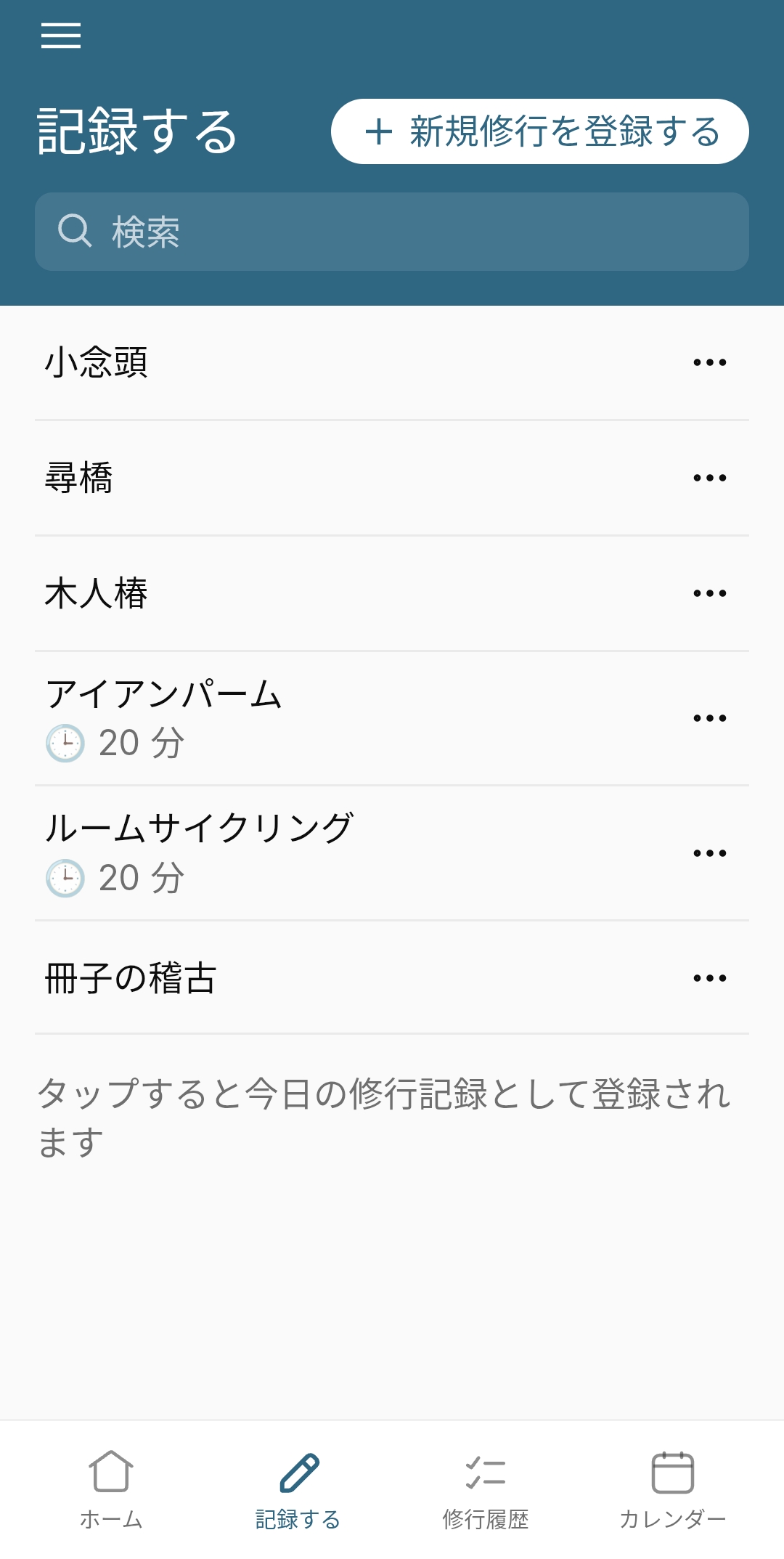Switch to the ホーム tab
784x1559 pixels.
point(111,1489)
